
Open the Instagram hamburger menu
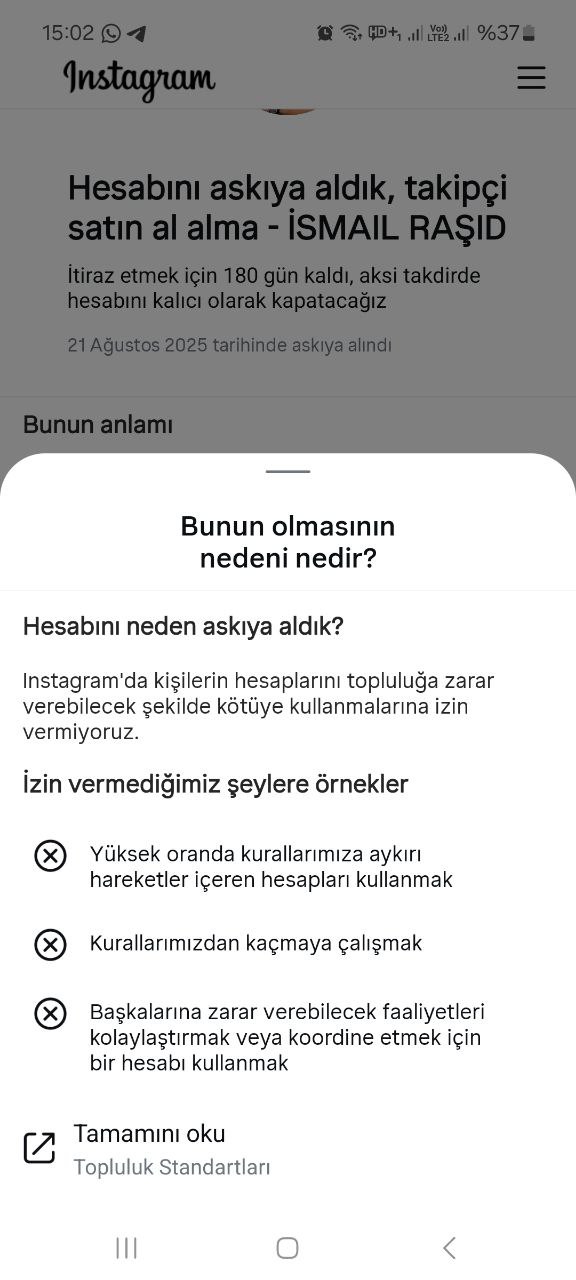click(x=531, y=78)
